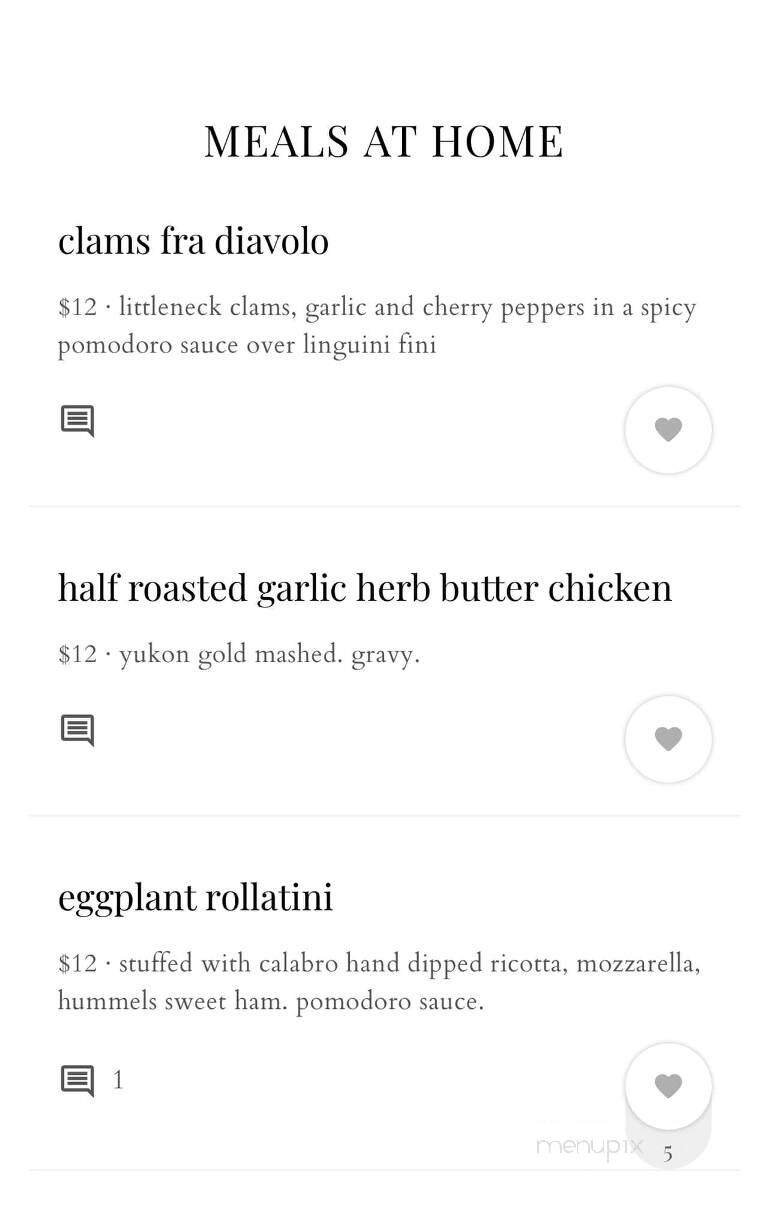
Task: Expand the half roasted chicken entry
Action: pos(365,587)
